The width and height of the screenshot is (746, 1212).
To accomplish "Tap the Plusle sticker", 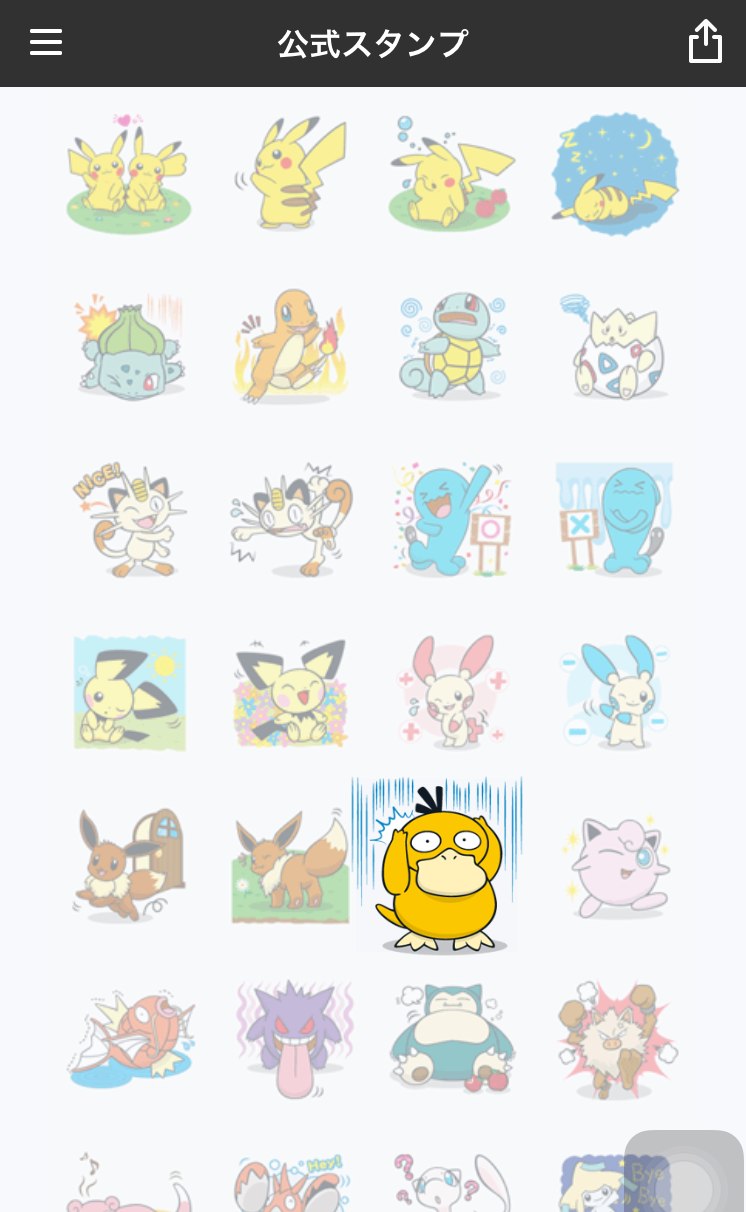I will pyautogui.click(x=452, y=692).
